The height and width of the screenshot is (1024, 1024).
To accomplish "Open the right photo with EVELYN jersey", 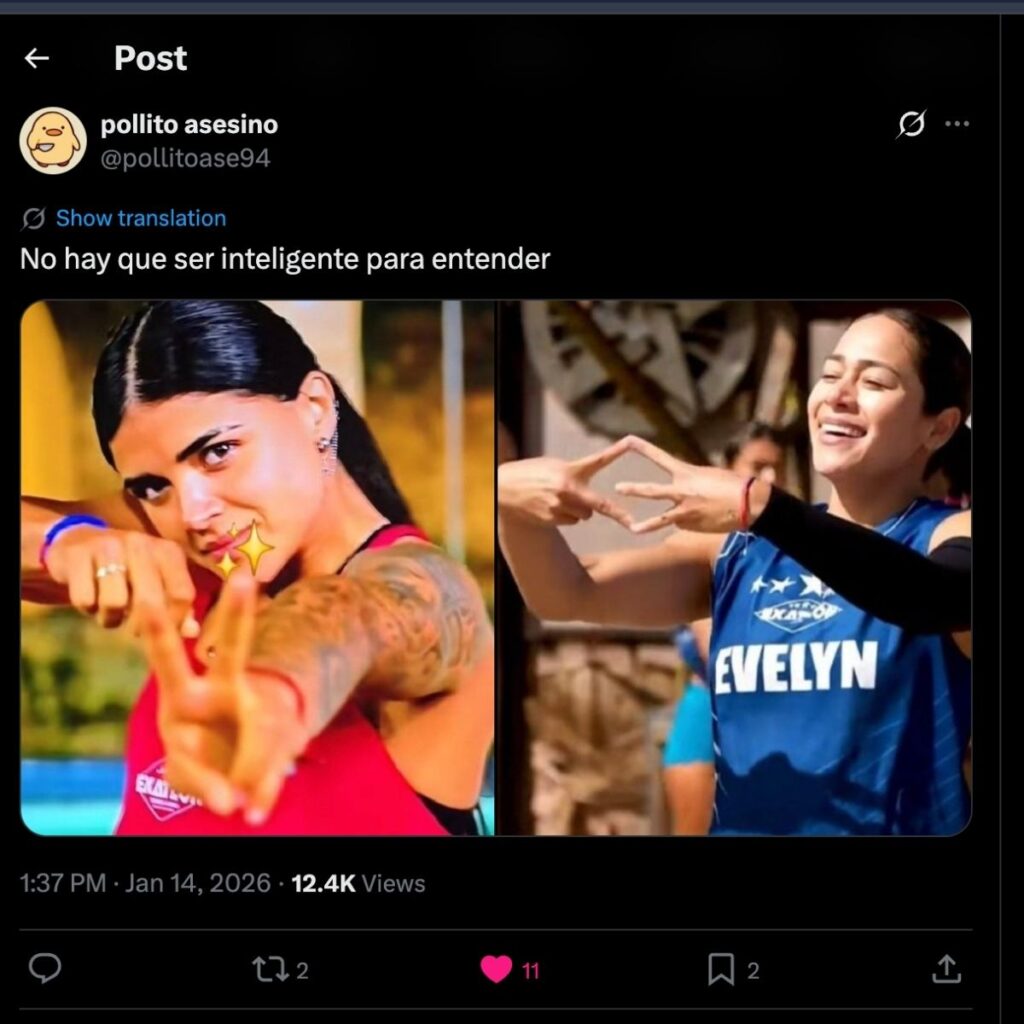I will point(735,568).
